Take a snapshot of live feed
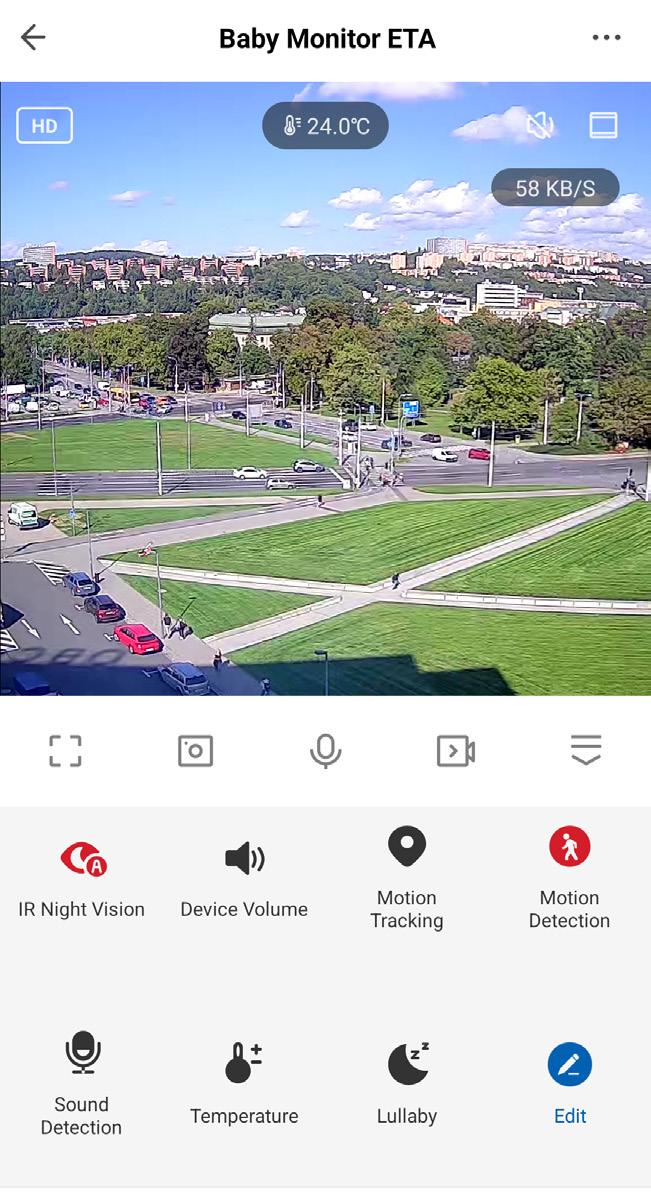Viewport: 651px width, 1194px height. click(x=195, y=750)
